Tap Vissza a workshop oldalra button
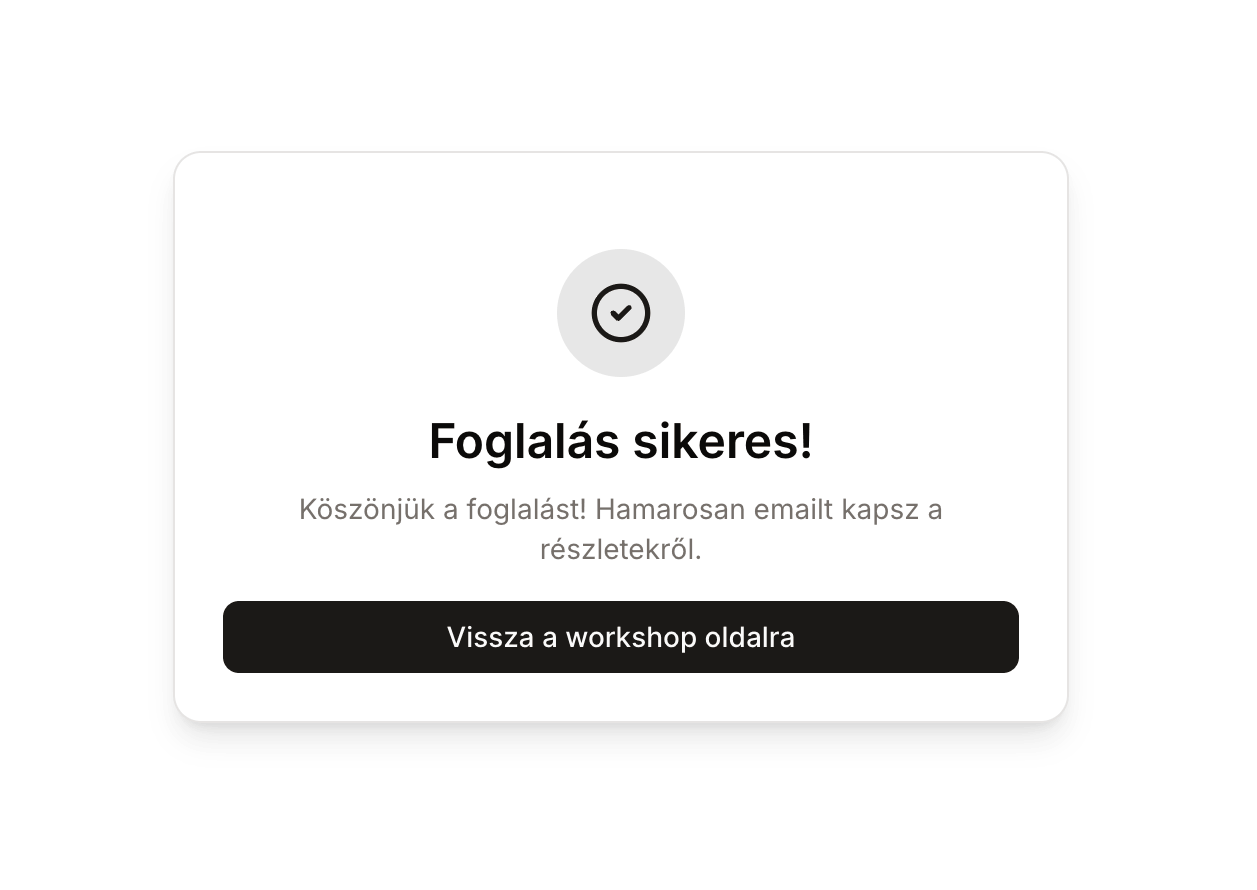The width and height of the screenshot is (1257, 890). tap(620, 637)
